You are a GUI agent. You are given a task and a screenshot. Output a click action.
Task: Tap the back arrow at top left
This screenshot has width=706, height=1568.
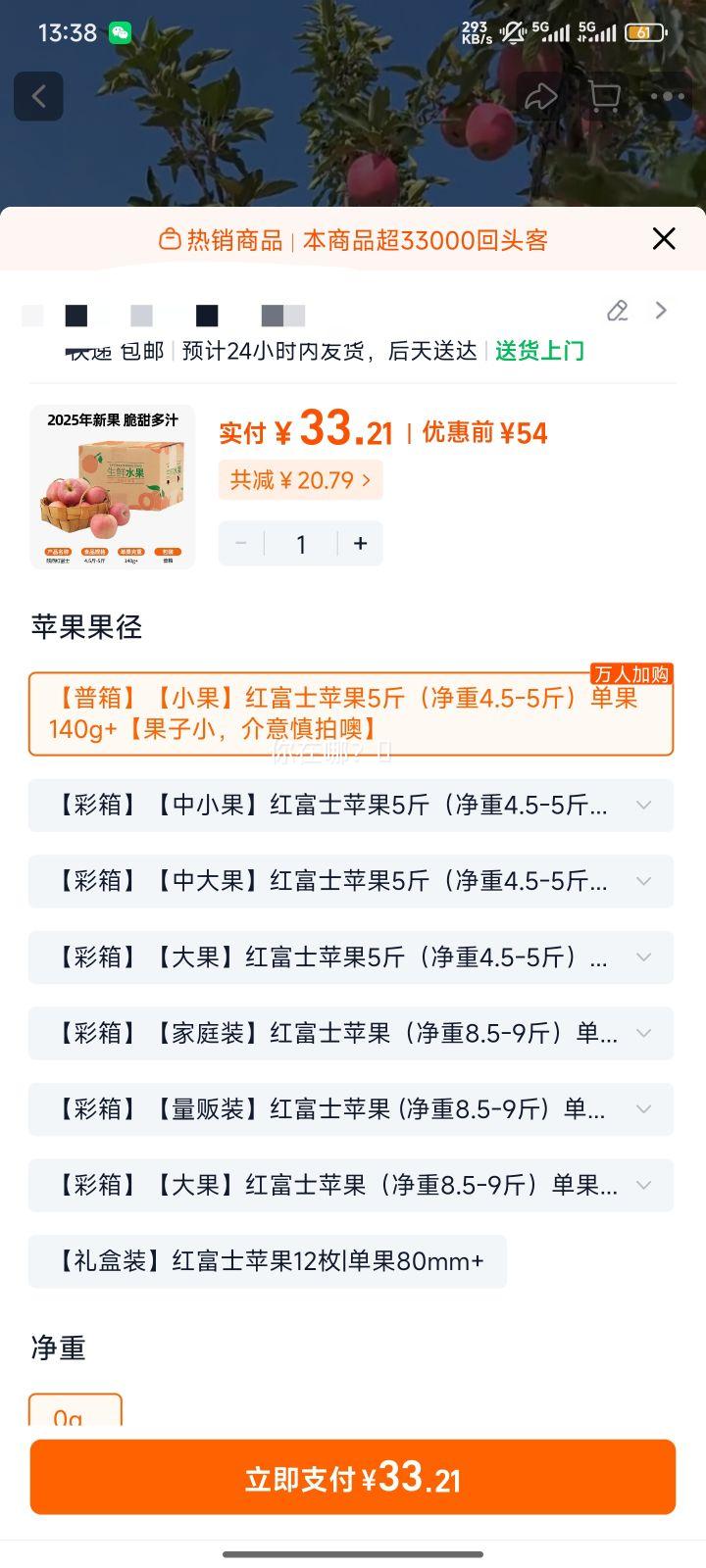pos(38,96)
